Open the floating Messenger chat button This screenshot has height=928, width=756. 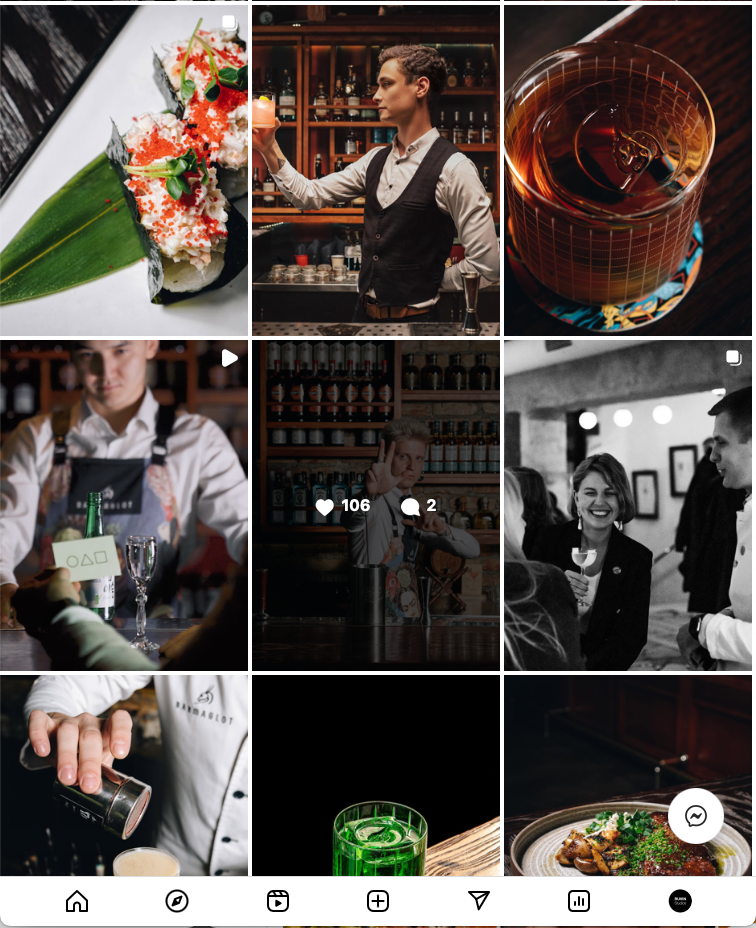click(x=696, y=816)
